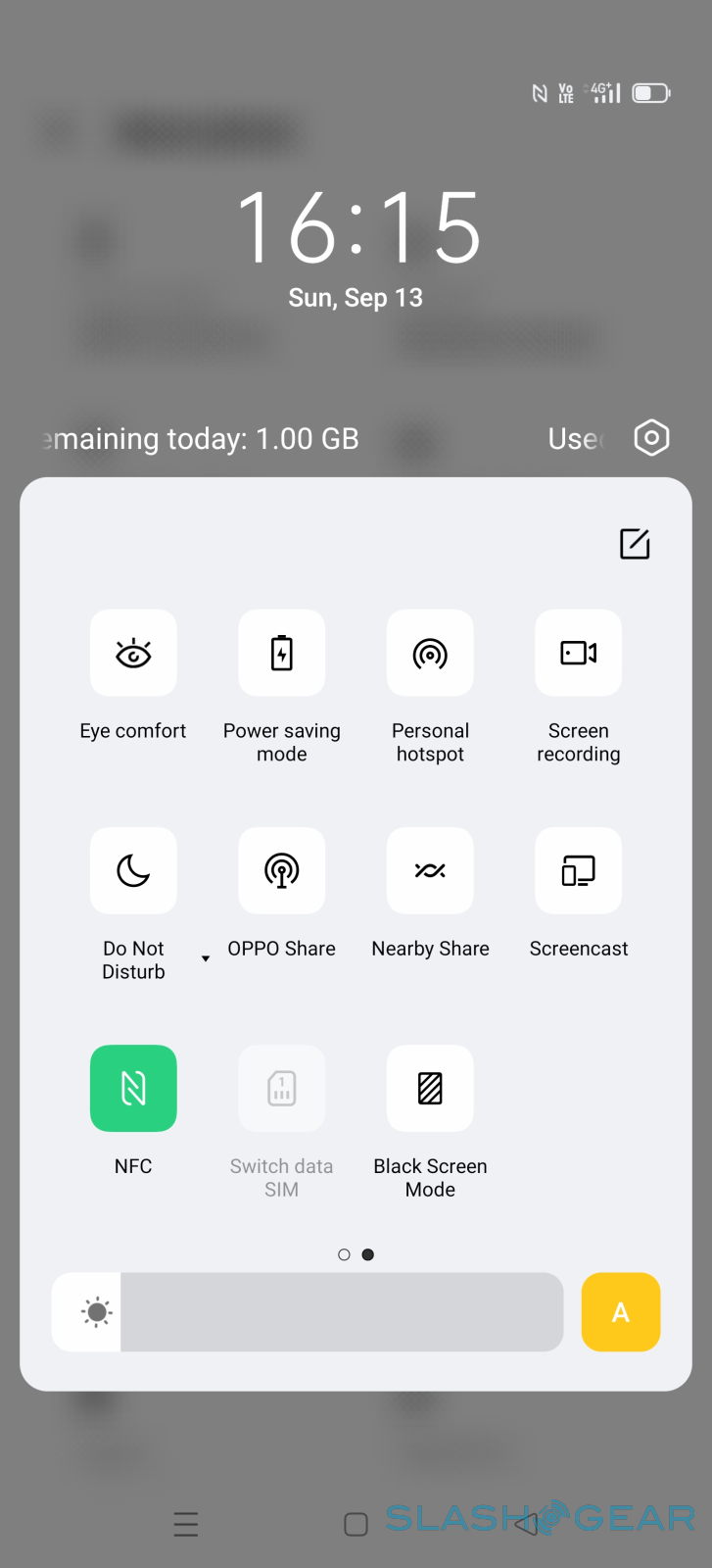Toggle auto brightness A button
Viewport: 712px width, 1568px height.
[x=620, y=1312]
